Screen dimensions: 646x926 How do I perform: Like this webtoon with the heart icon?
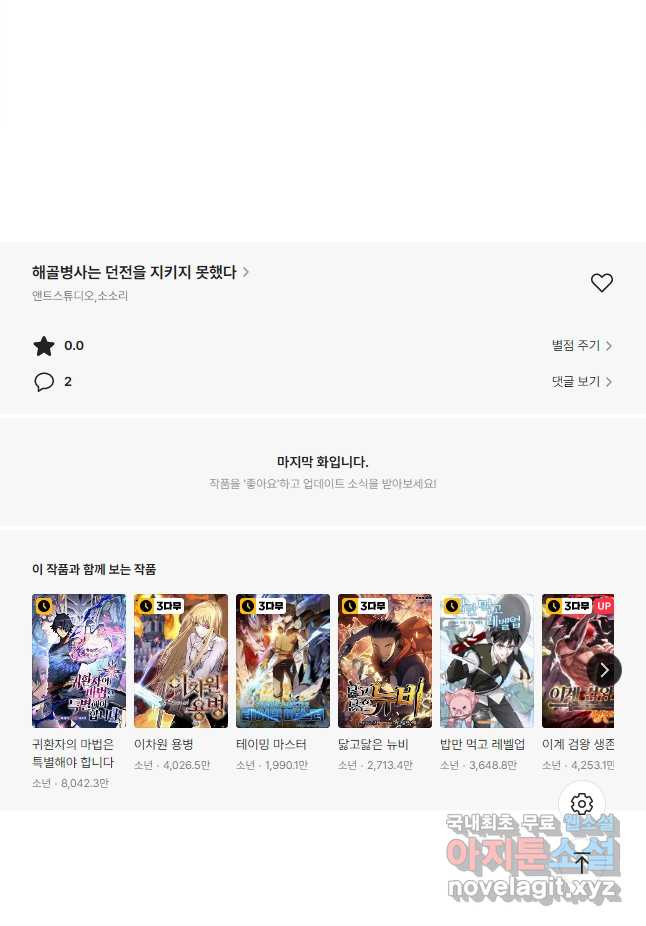[x=601, y=283]
